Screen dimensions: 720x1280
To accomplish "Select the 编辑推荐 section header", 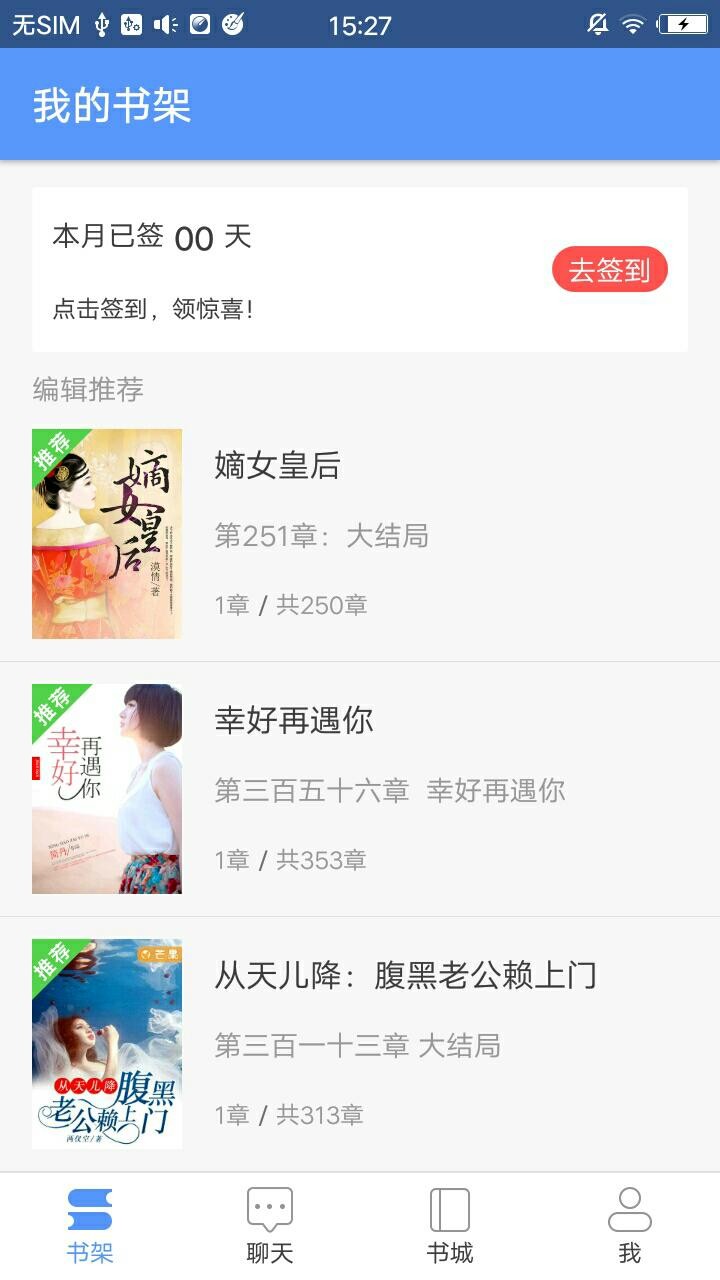I will [x=86, y=390].
